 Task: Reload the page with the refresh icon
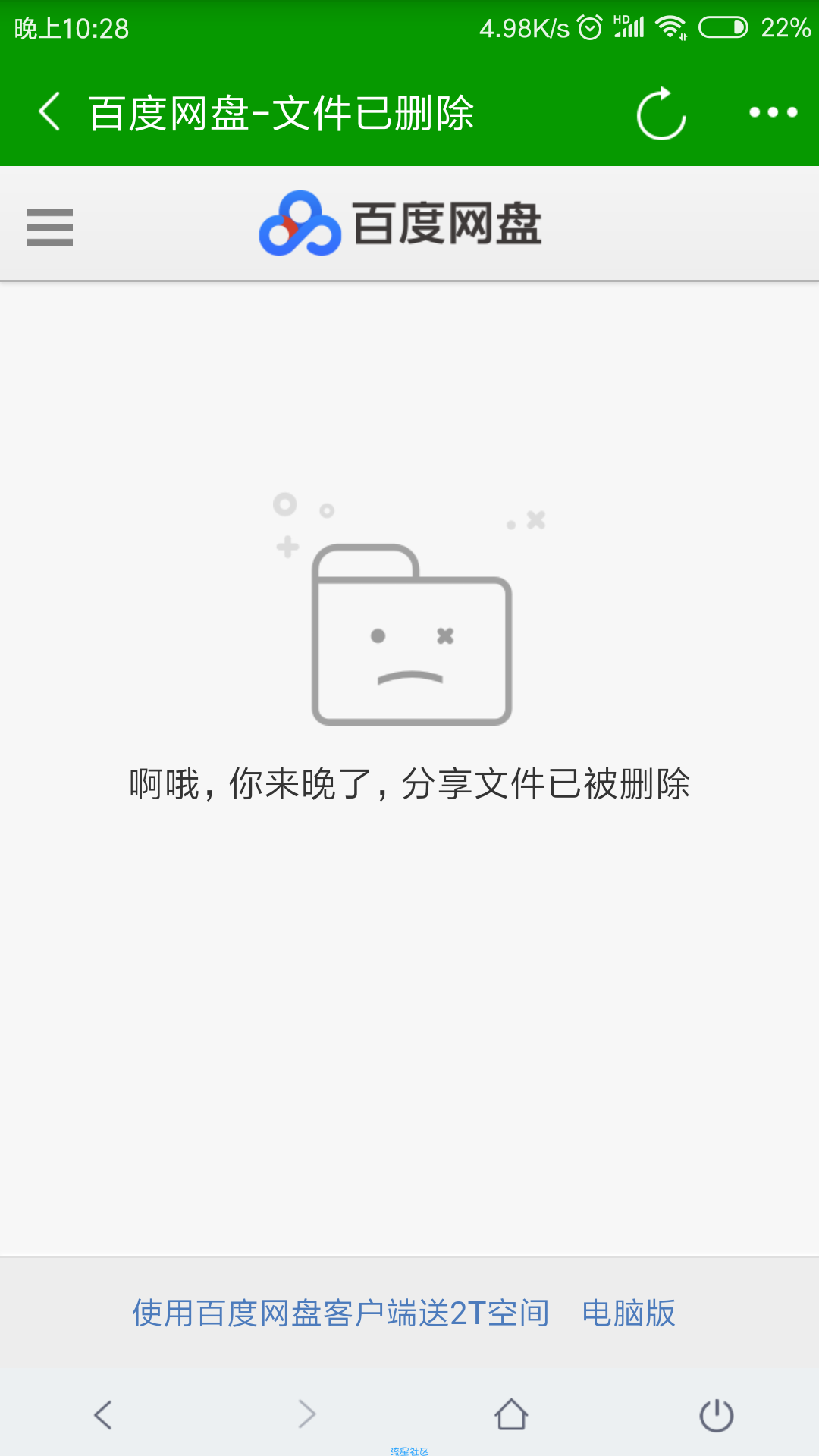[661, 114]
